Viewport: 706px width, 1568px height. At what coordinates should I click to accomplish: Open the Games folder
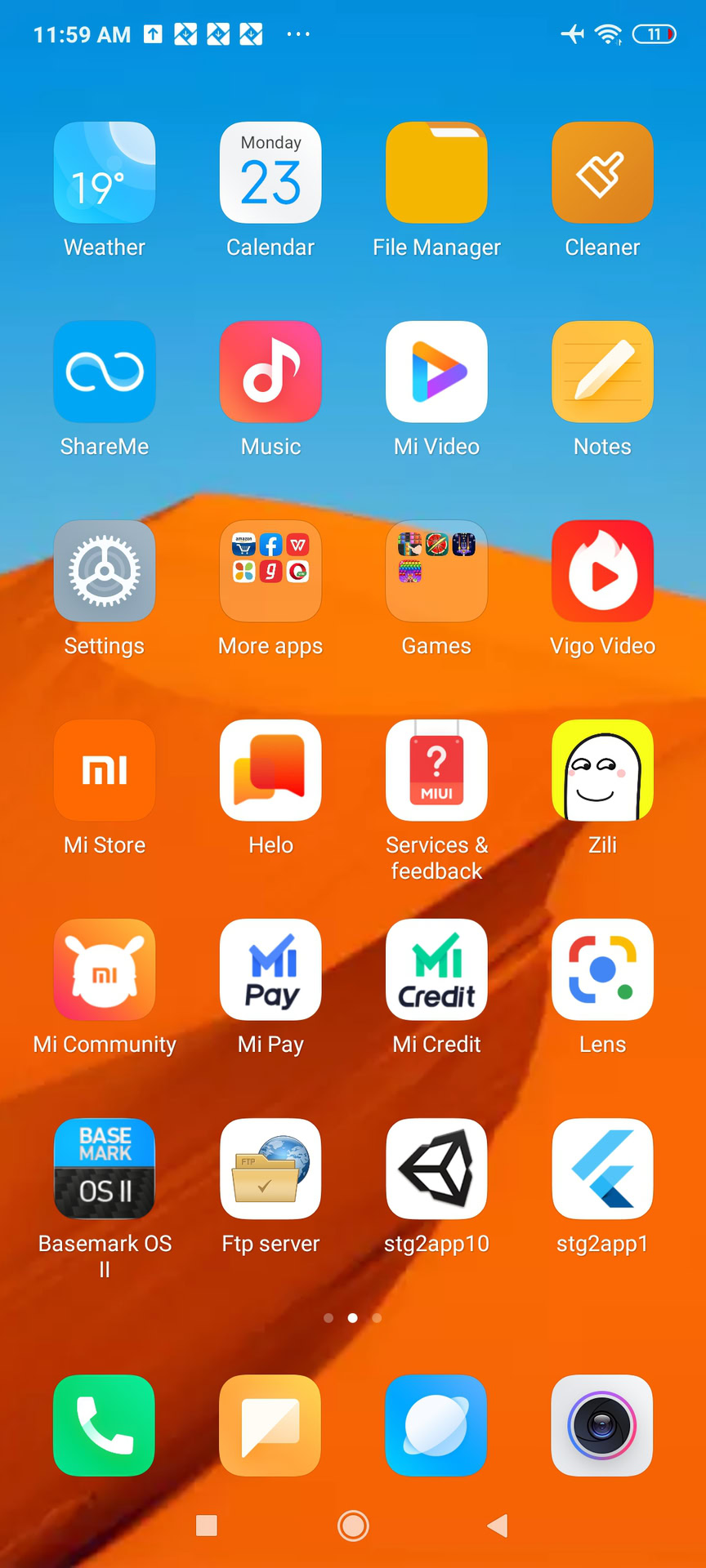436,571
